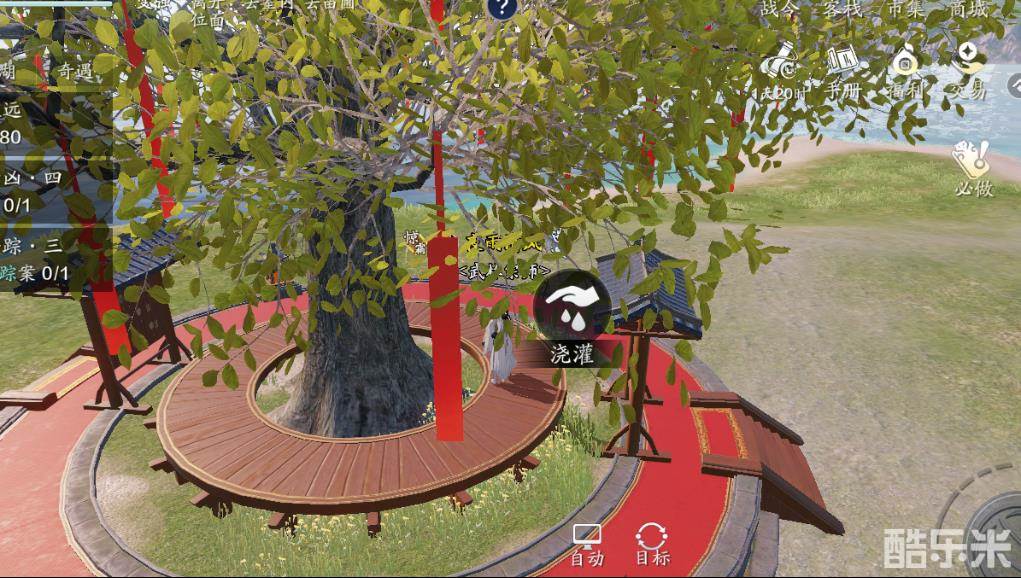The width and height of the screenshot is (1021, 578).
Task: Toggle 自动 auto mode
Action: coord(587,543)
